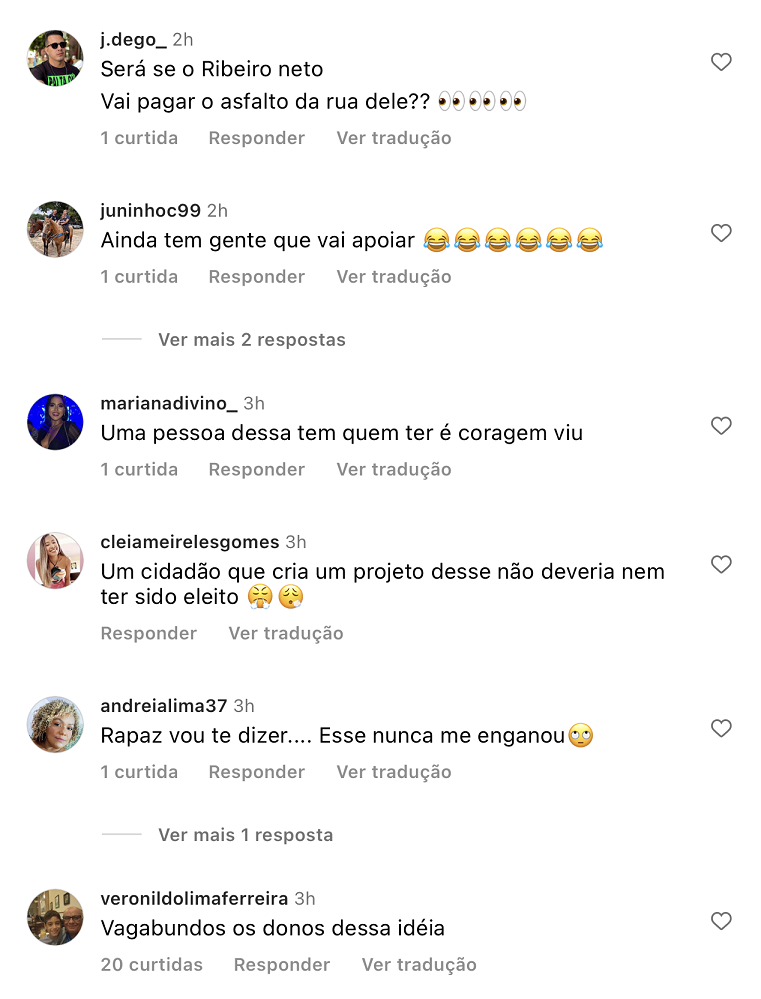Like marianadivino_'s comment
This screenshot has height=999, width=761.
(x=721, y=426)
